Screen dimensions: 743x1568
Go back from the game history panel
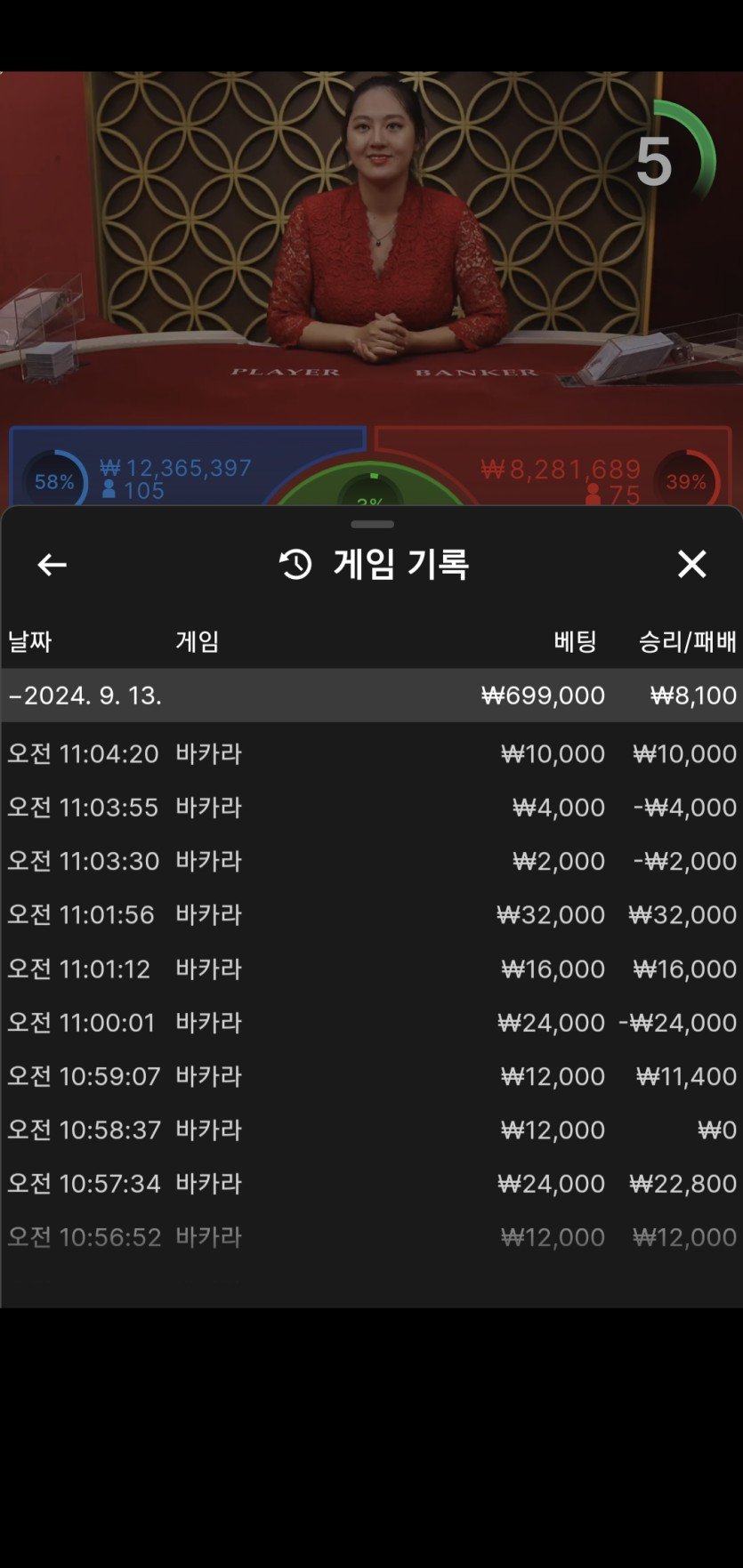point(52,565)
